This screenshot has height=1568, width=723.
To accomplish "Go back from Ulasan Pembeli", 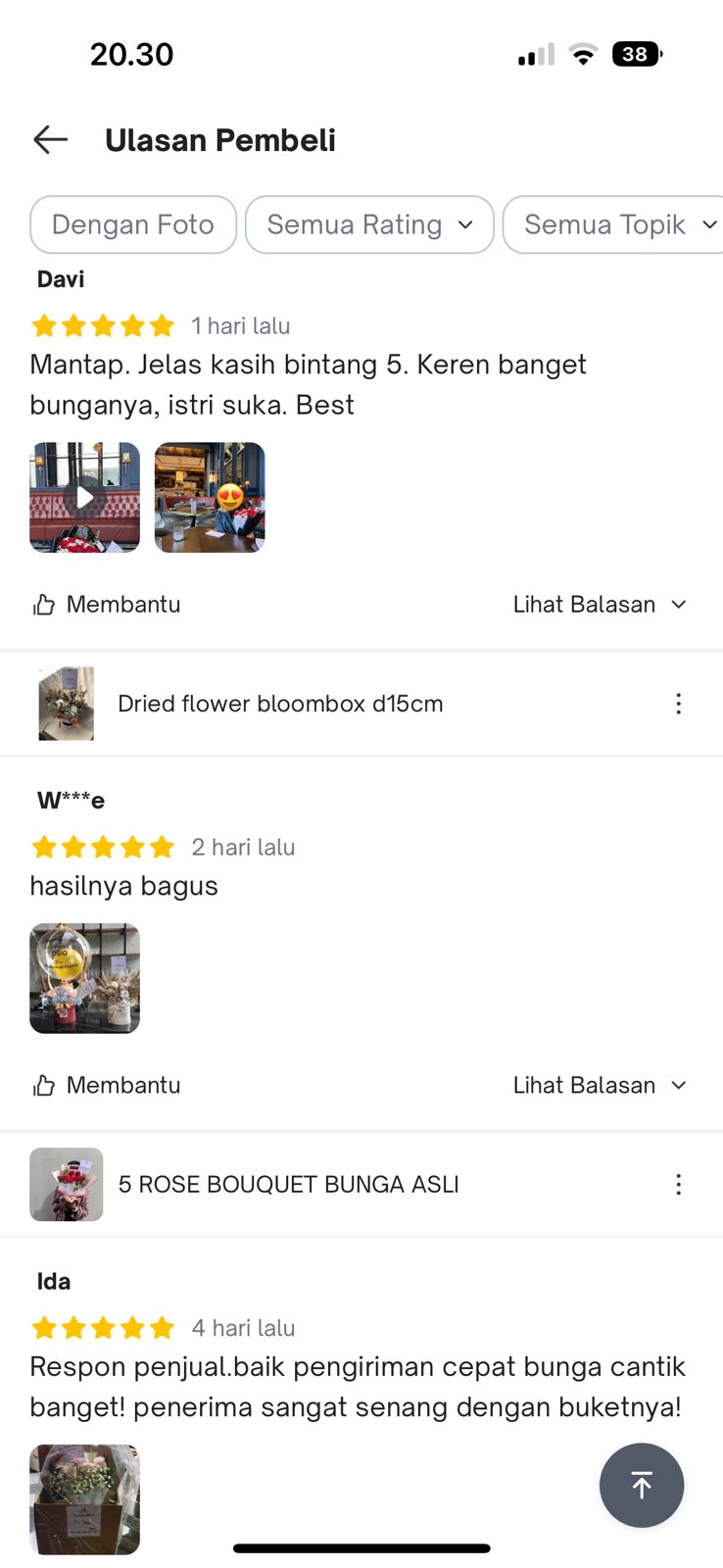I will pyautogui.click(x=50, y=140).
